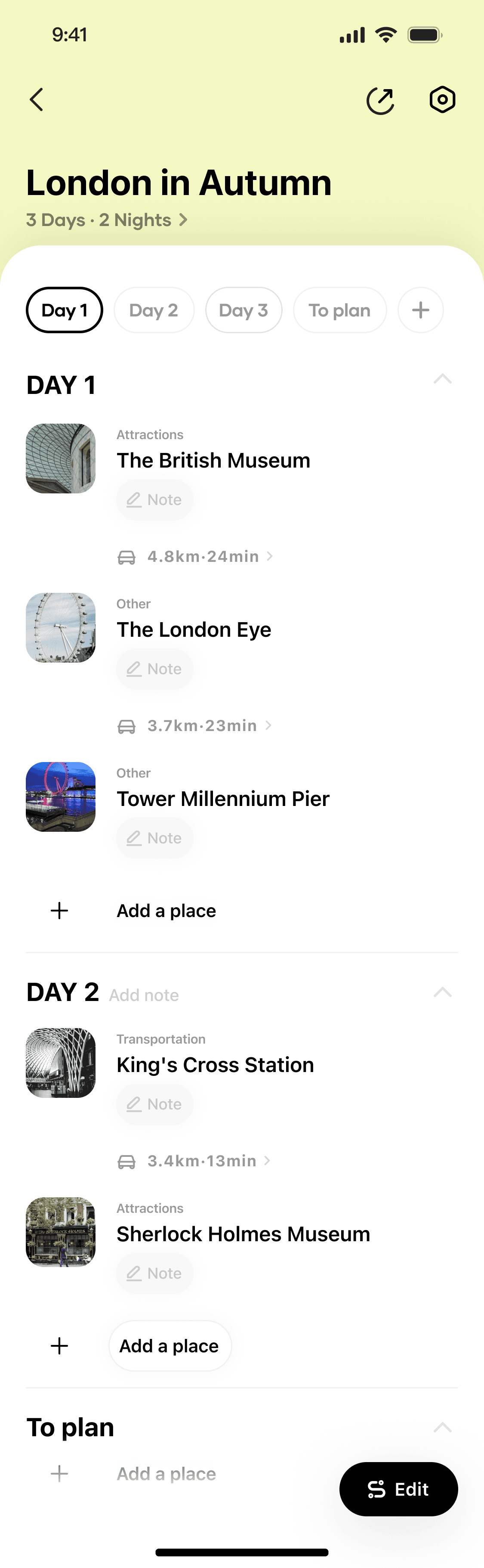Add a note to Sherlock Holmes Museum
The width and height of the screenshot is (484, 1568).
[154, 1274]
